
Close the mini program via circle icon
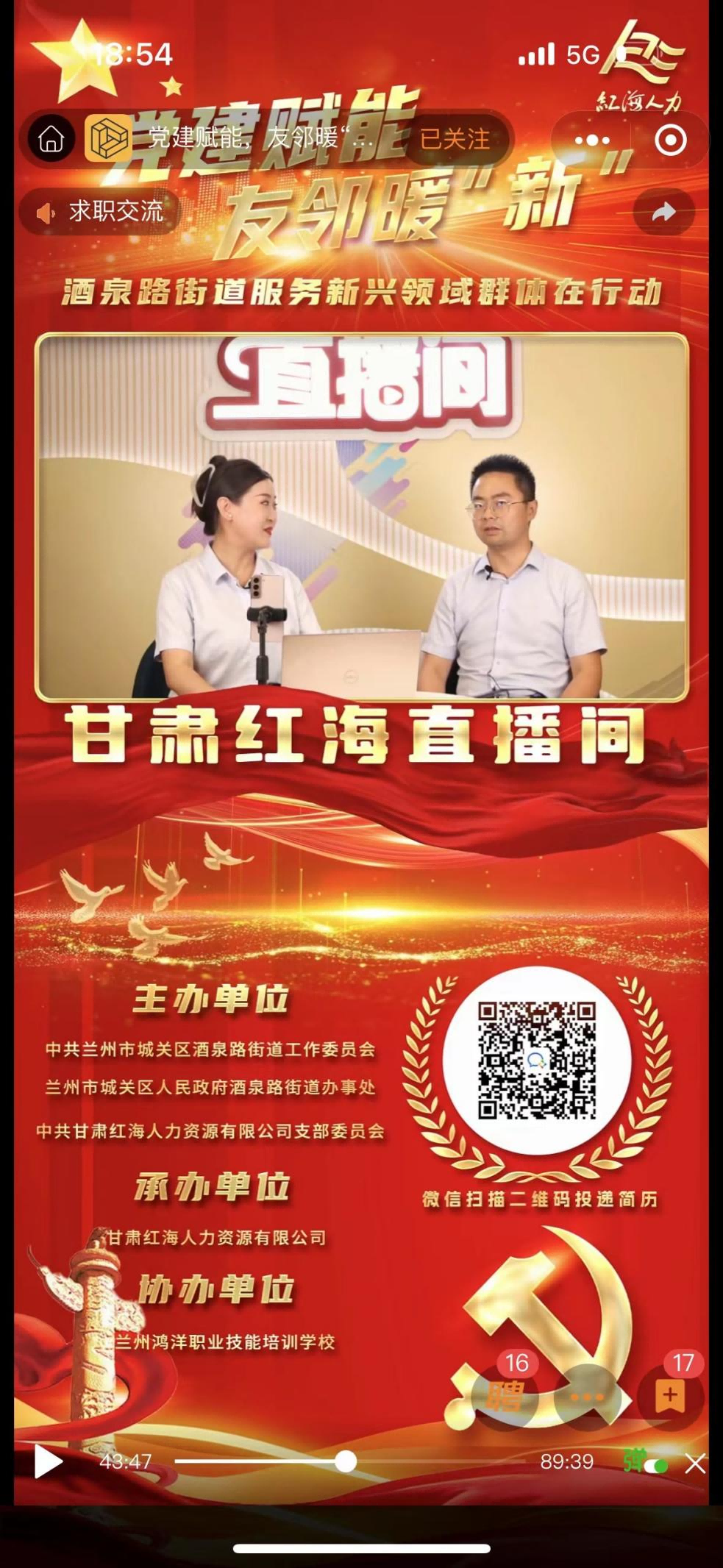click(x=670, y=140)
